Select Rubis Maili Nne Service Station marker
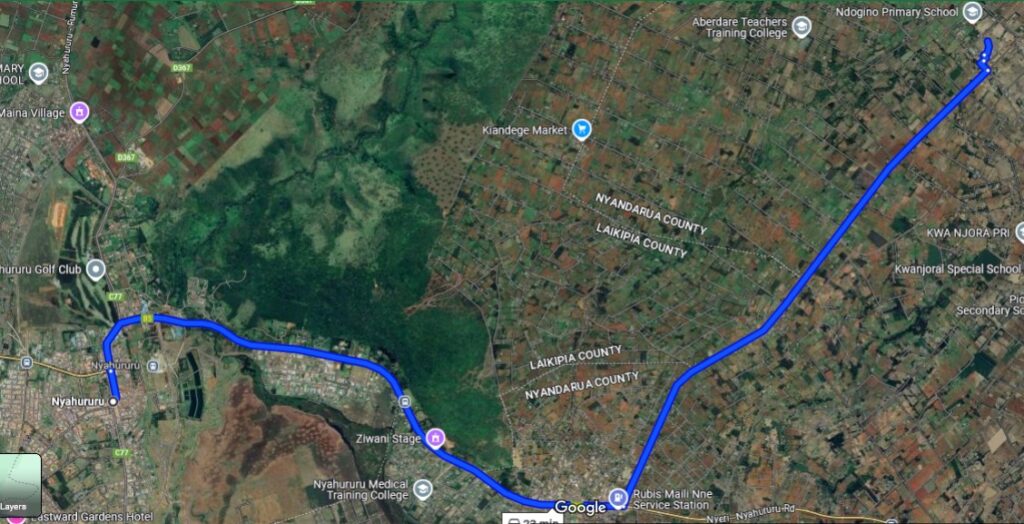This screenshot has width=1024, height=524. point(619,497)
